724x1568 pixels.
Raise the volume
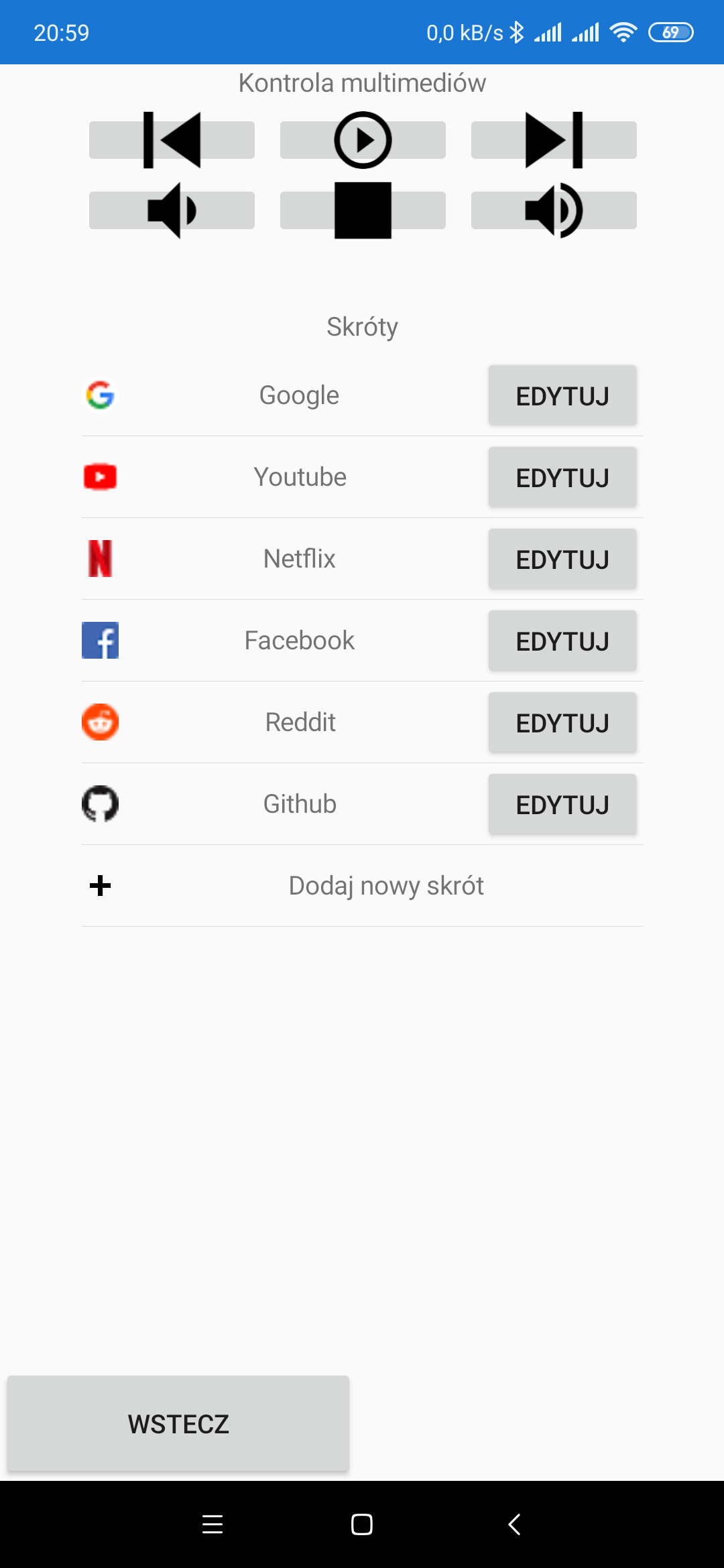(554, 210)
